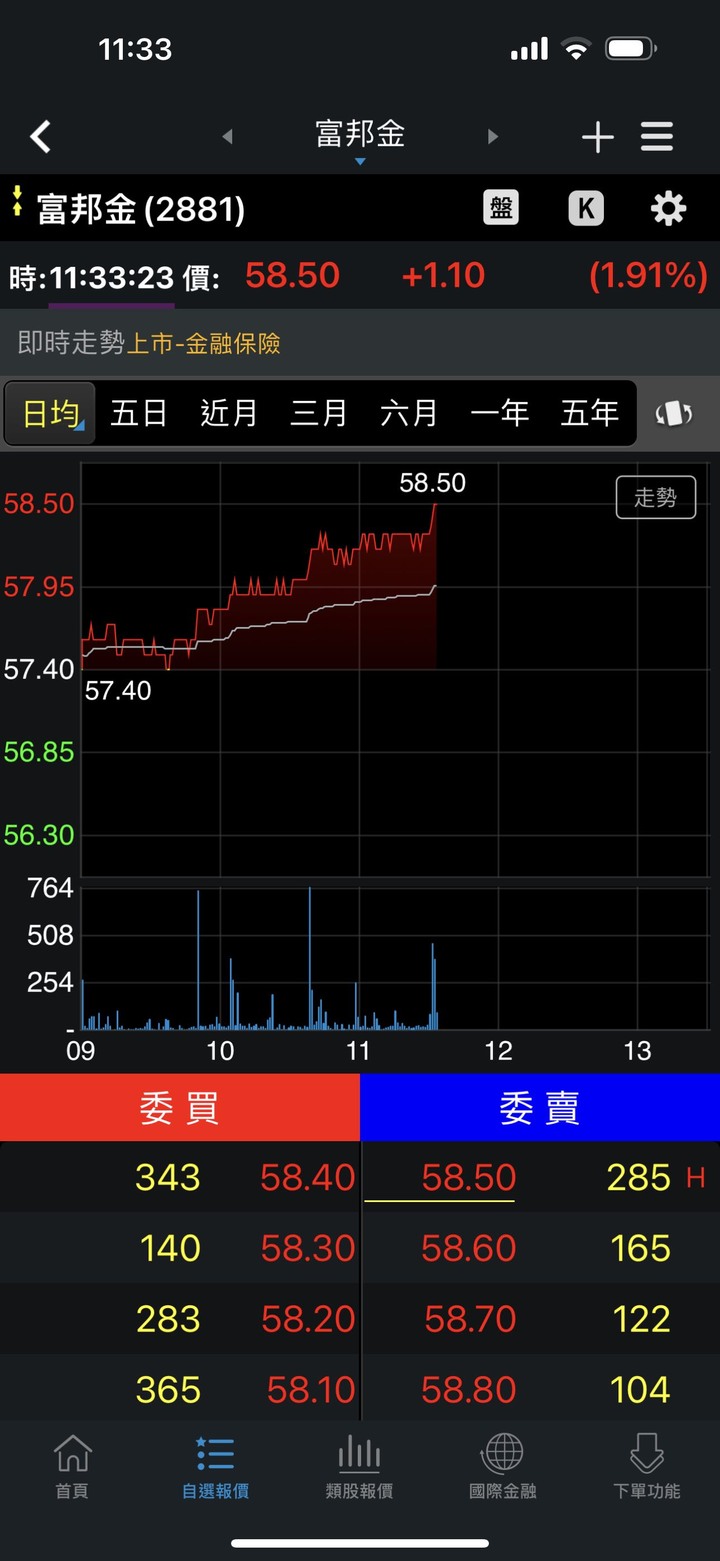Select the 五日 chart range
Image resolution: width=720 pixels, height=1561 pixels.
click(139, 413)
